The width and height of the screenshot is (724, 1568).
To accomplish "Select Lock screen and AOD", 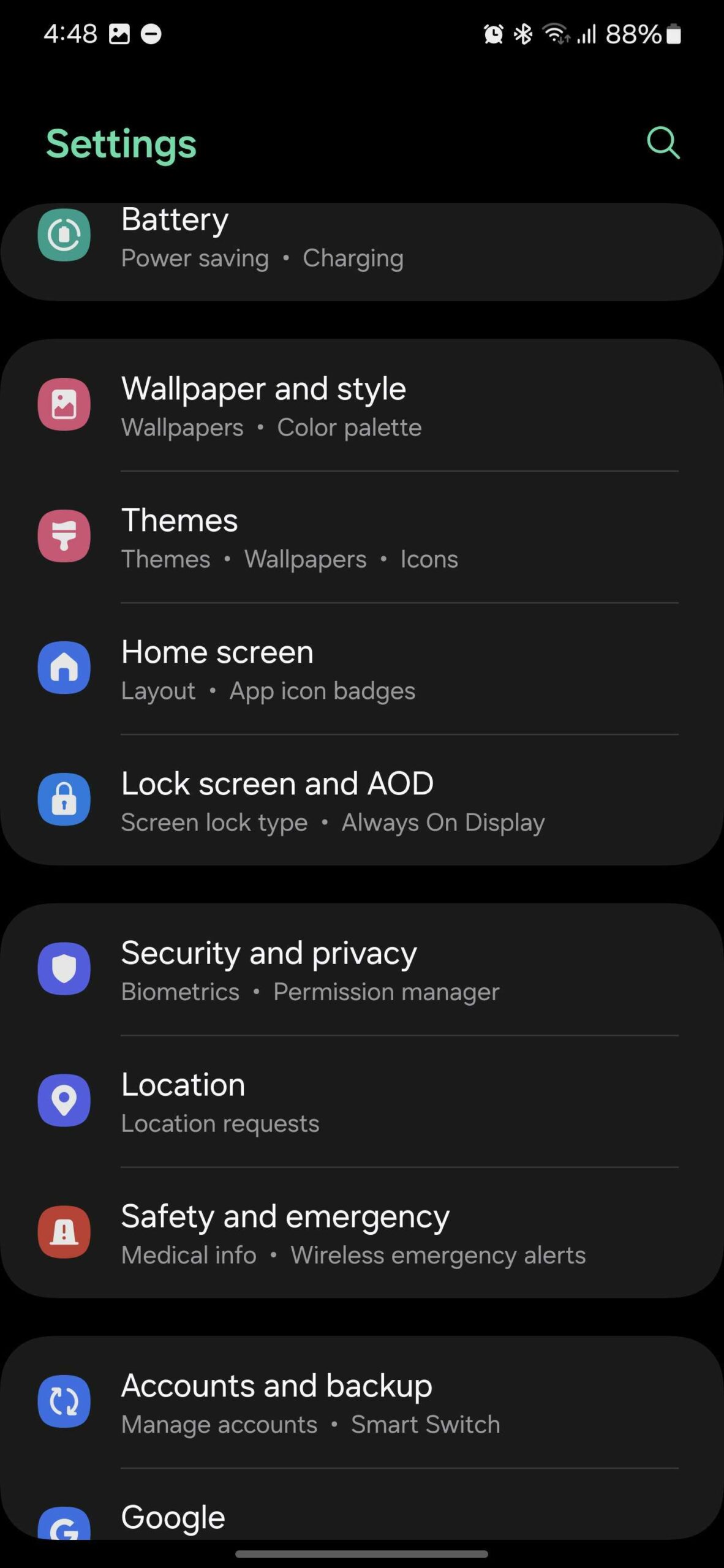I will (x=361, y=801).
